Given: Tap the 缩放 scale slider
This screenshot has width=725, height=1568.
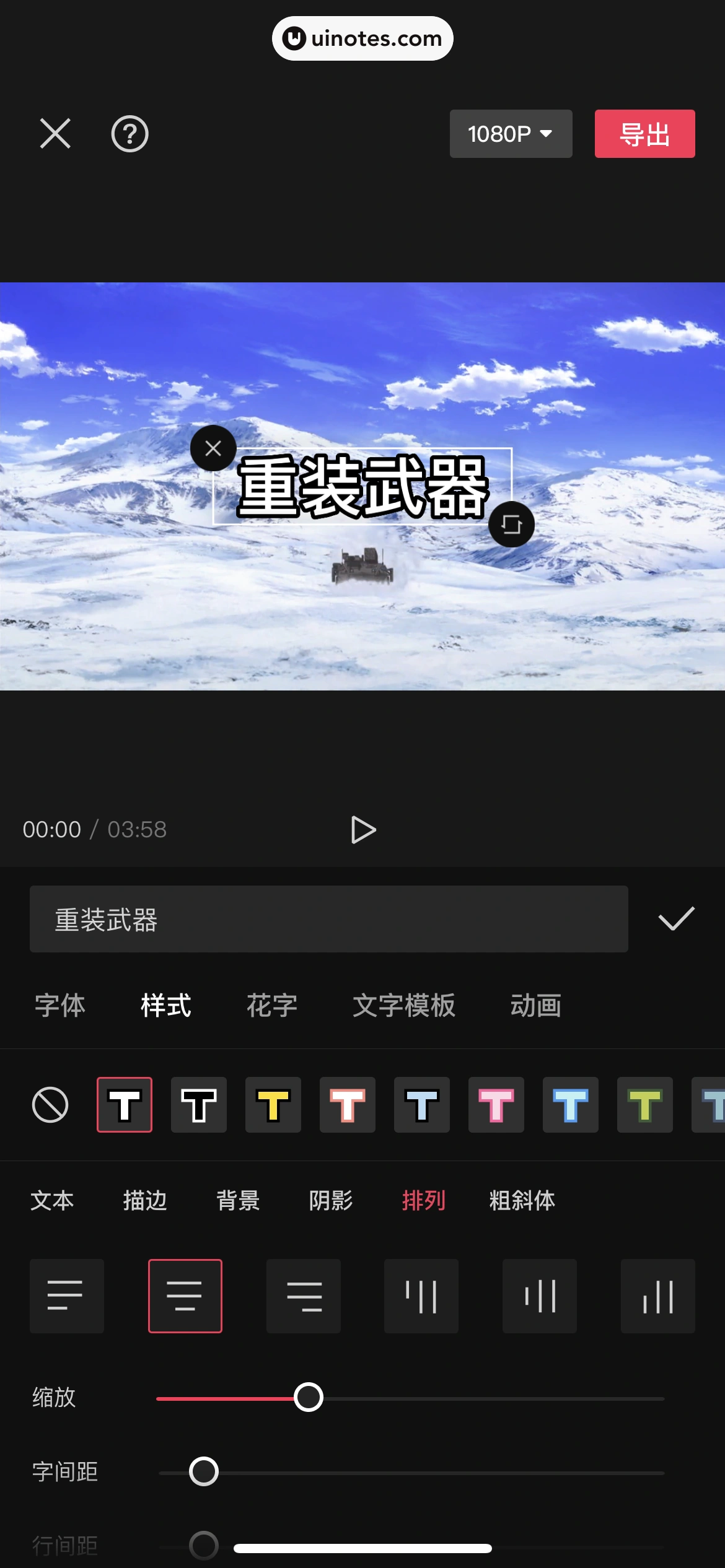Looking at the screenshot, I should pos(309,1398).
